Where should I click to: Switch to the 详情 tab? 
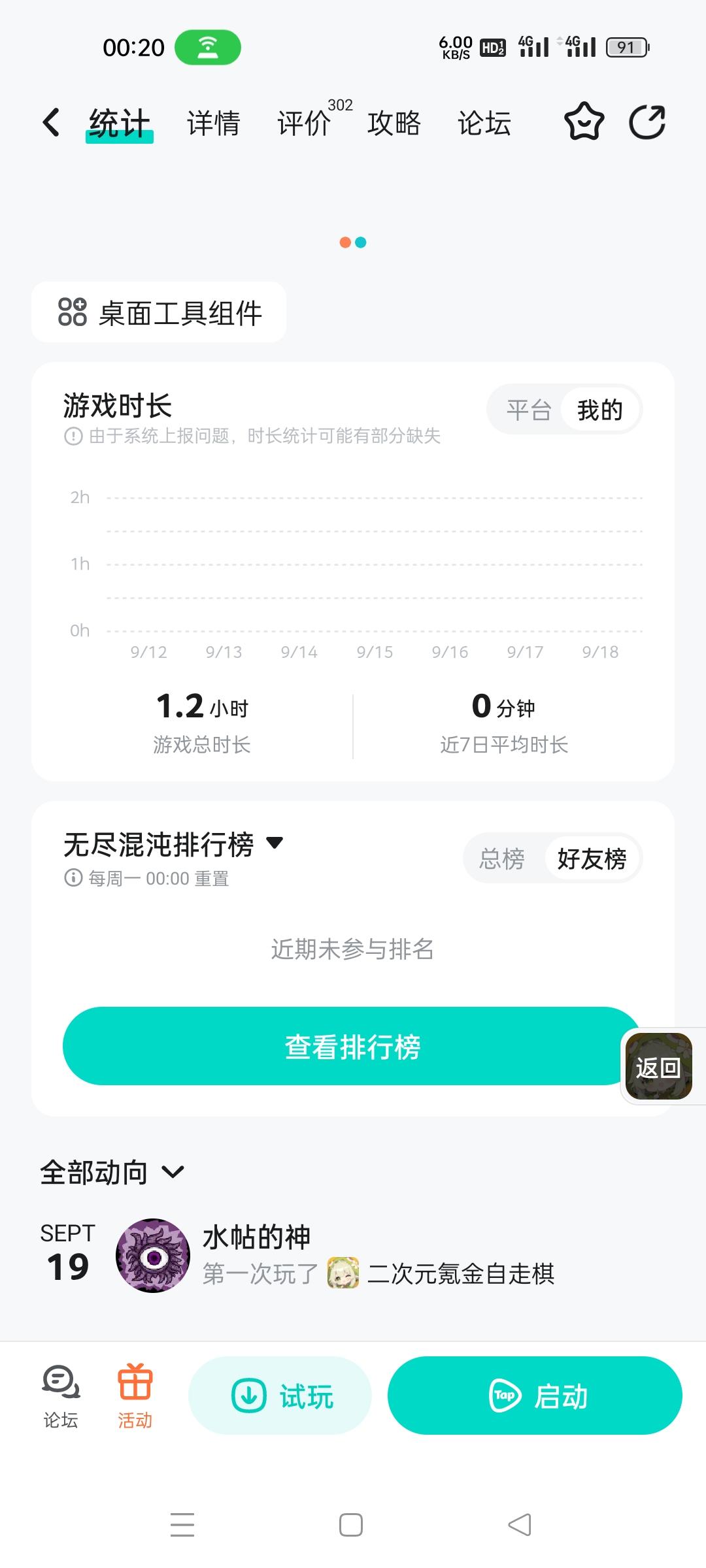[213, 123]
